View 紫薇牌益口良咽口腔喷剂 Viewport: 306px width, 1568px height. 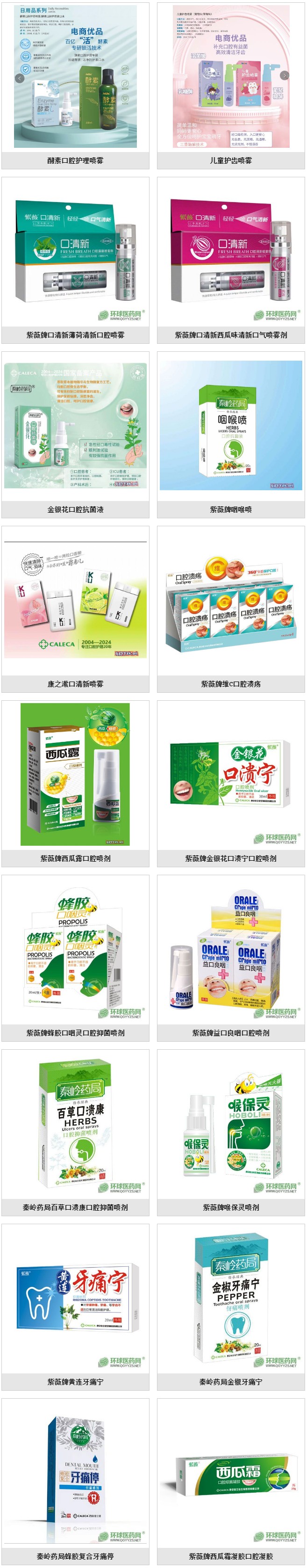tap(231, 1033)
